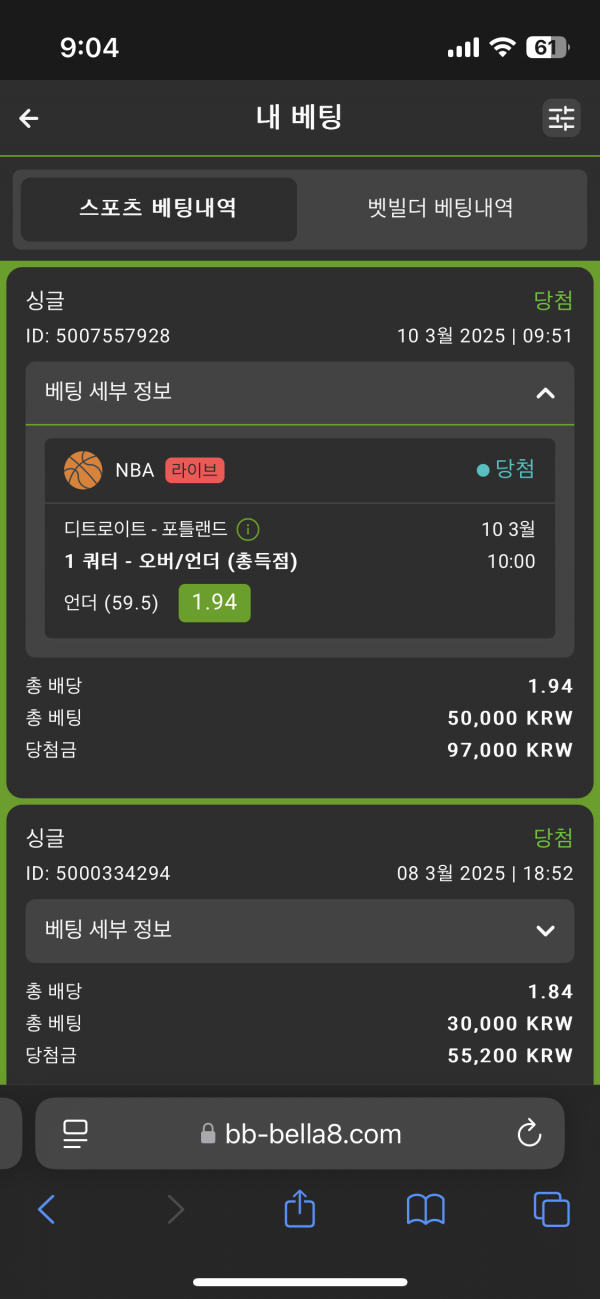Screen dimensions: 600x1299
Task: Open Safari bookmarks
Action: 426,1210
